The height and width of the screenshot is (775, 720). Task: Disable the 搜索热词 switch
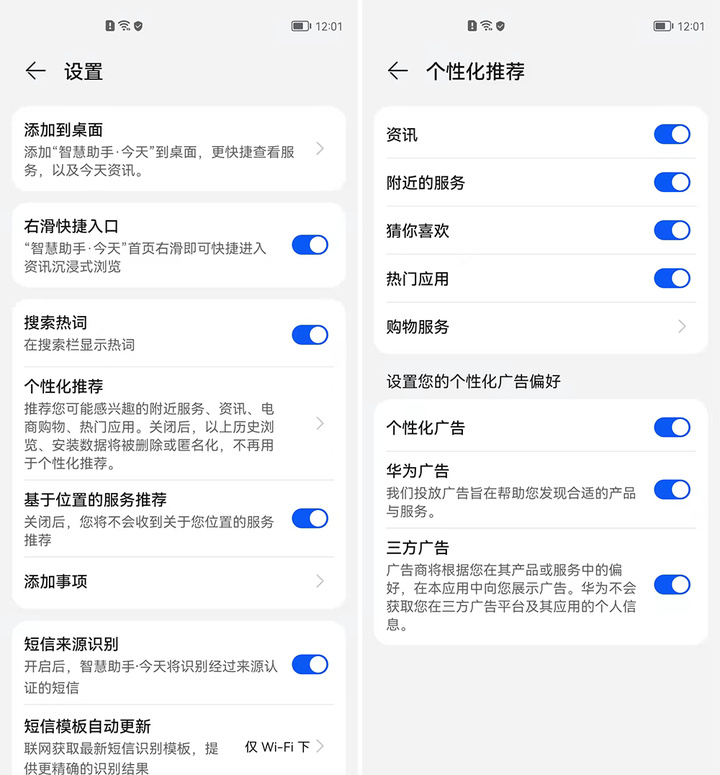[311, 333]
